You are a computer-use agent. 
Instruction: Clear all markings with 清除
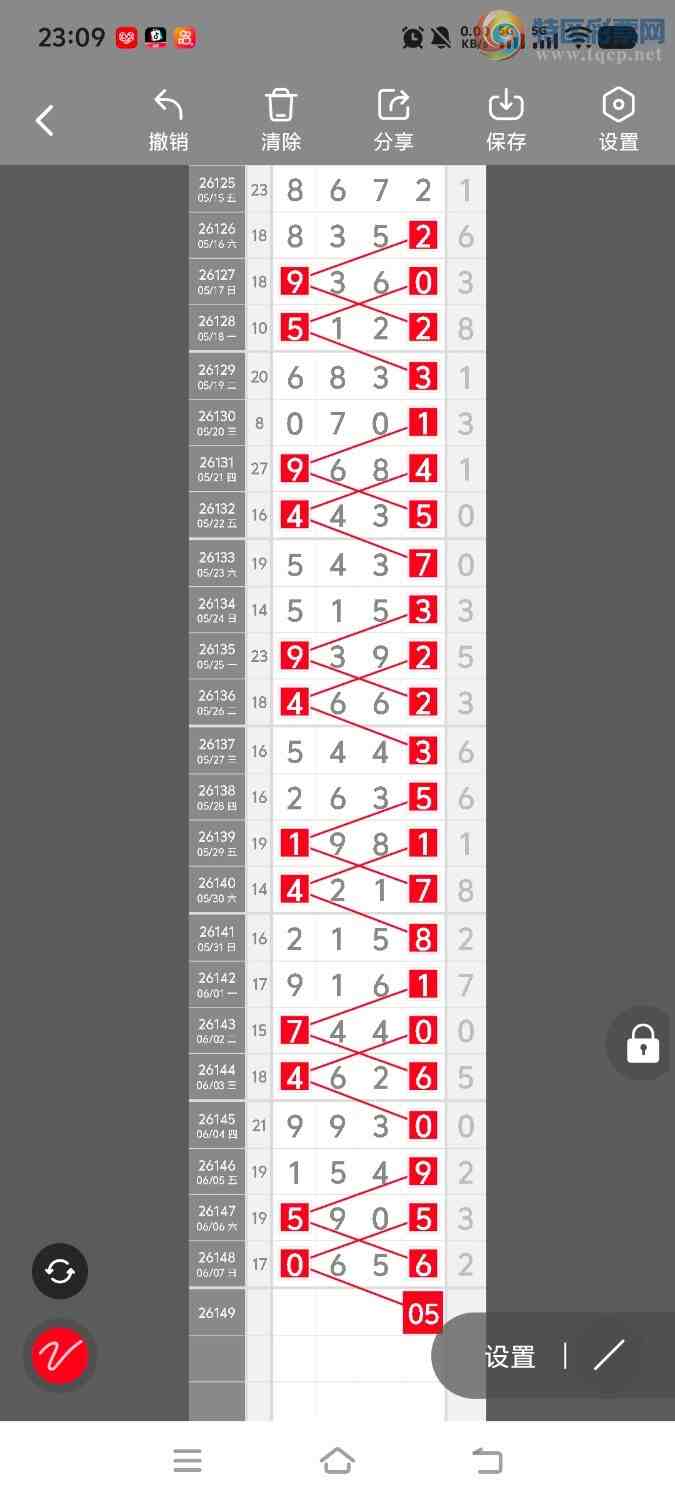click(x=281, y=120)
